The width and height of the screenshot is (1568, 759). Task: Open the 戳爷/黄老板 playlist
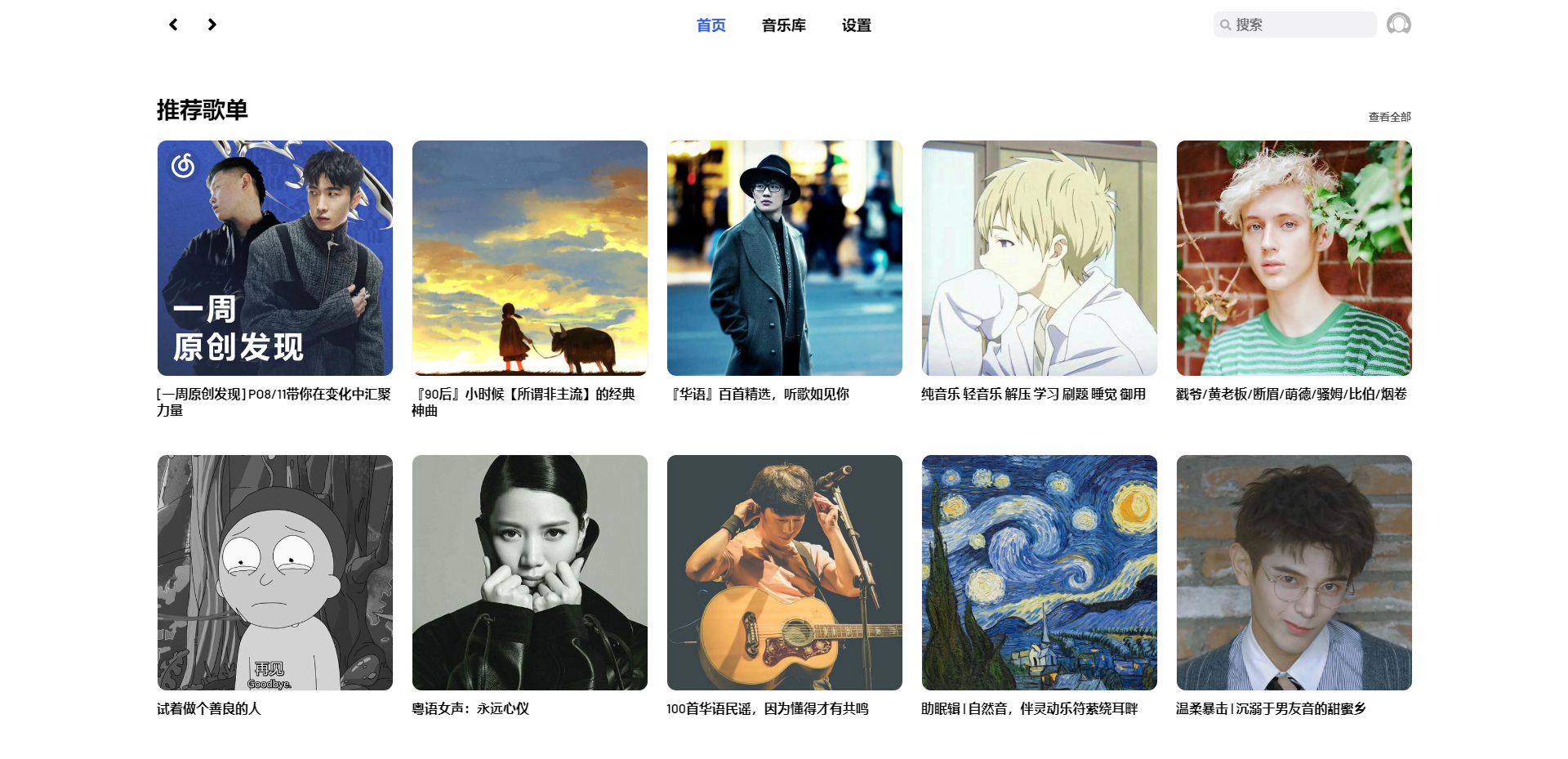1294,258
